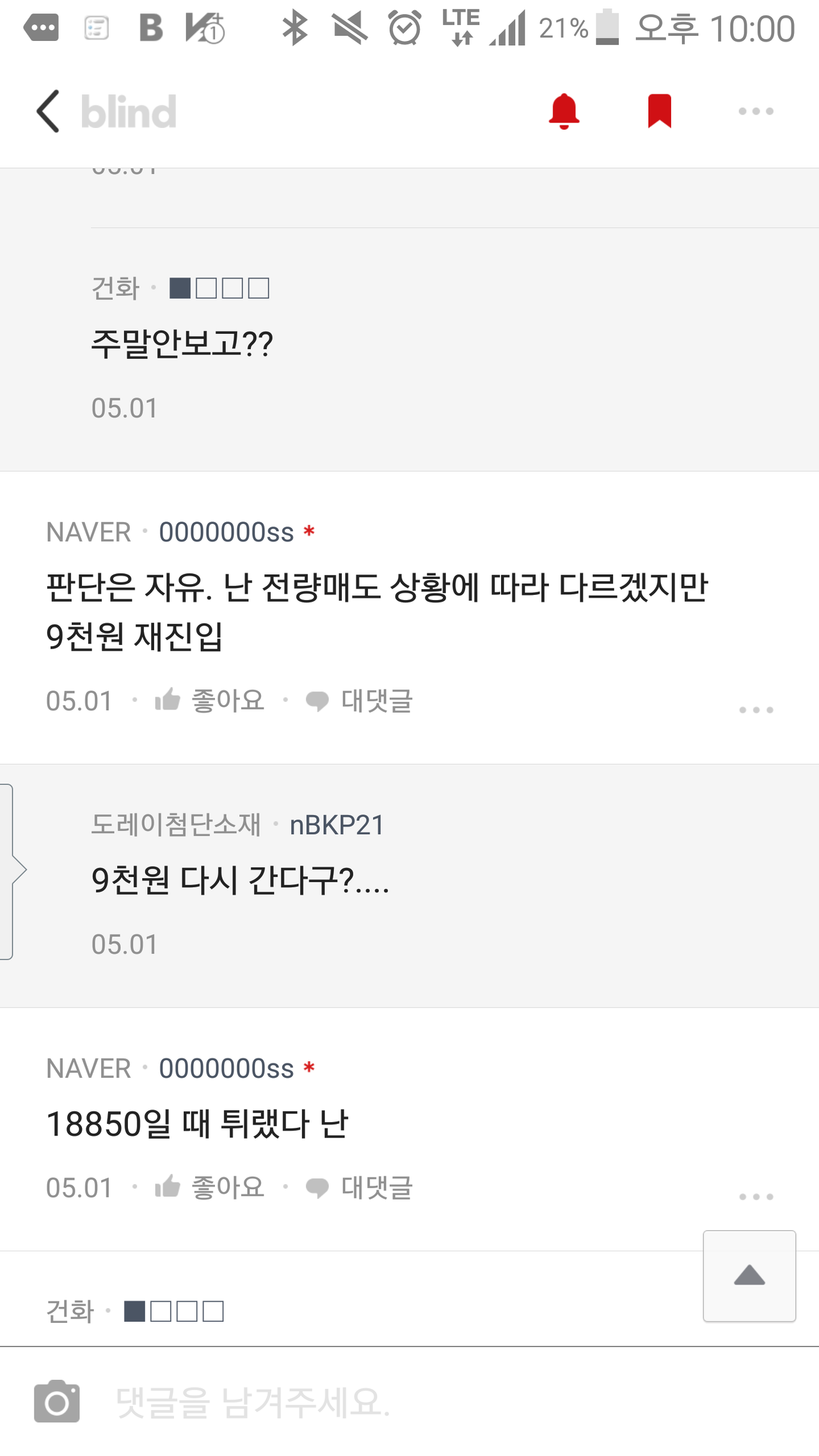This screenshot has height=1456, width=819.
Task: Tap the Bluetooth status bar icon
Action: click(295, 27)
